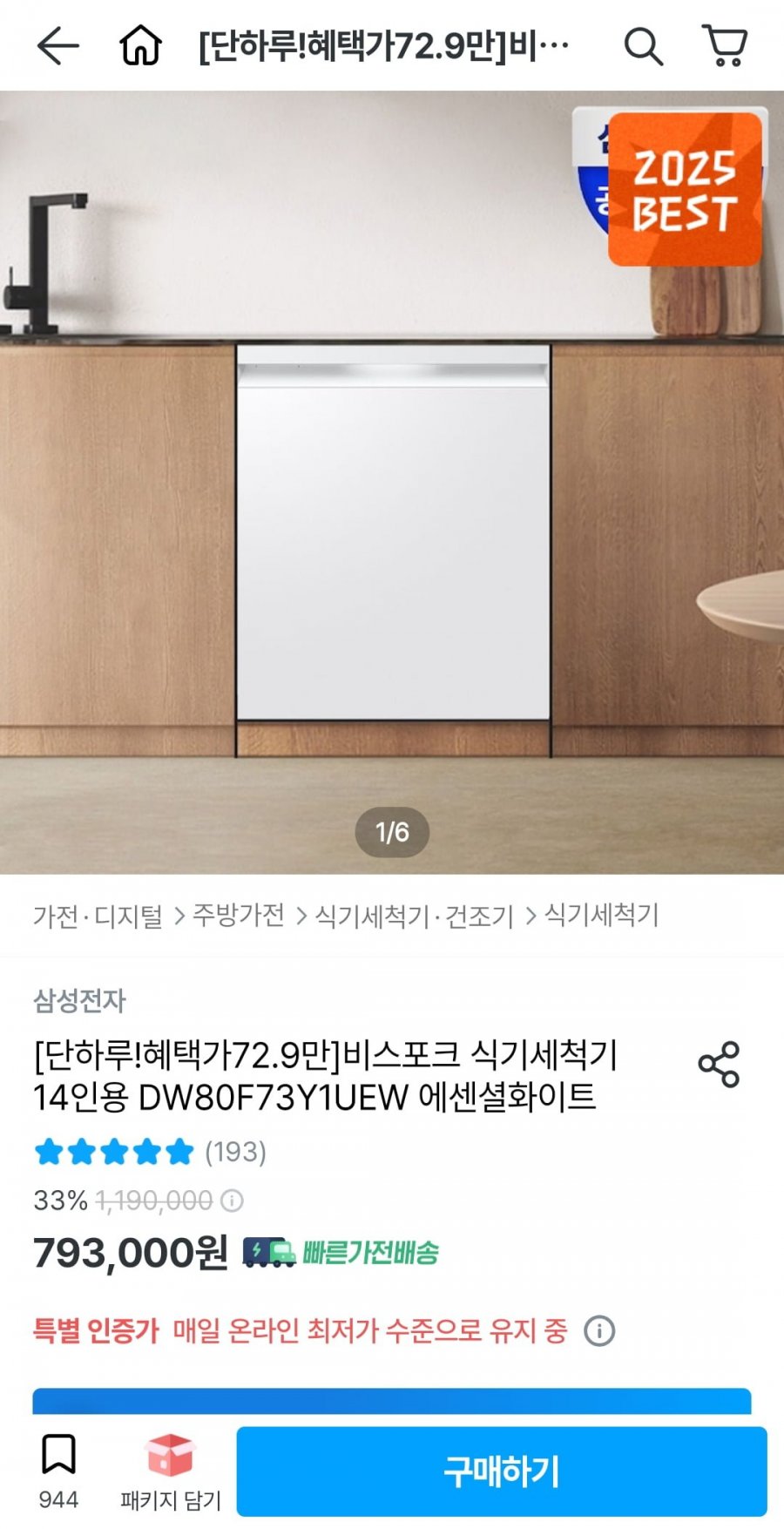Open 주방가전 breadcrumb category
The height and width of the screenshot is (1529, 784).
239,916
